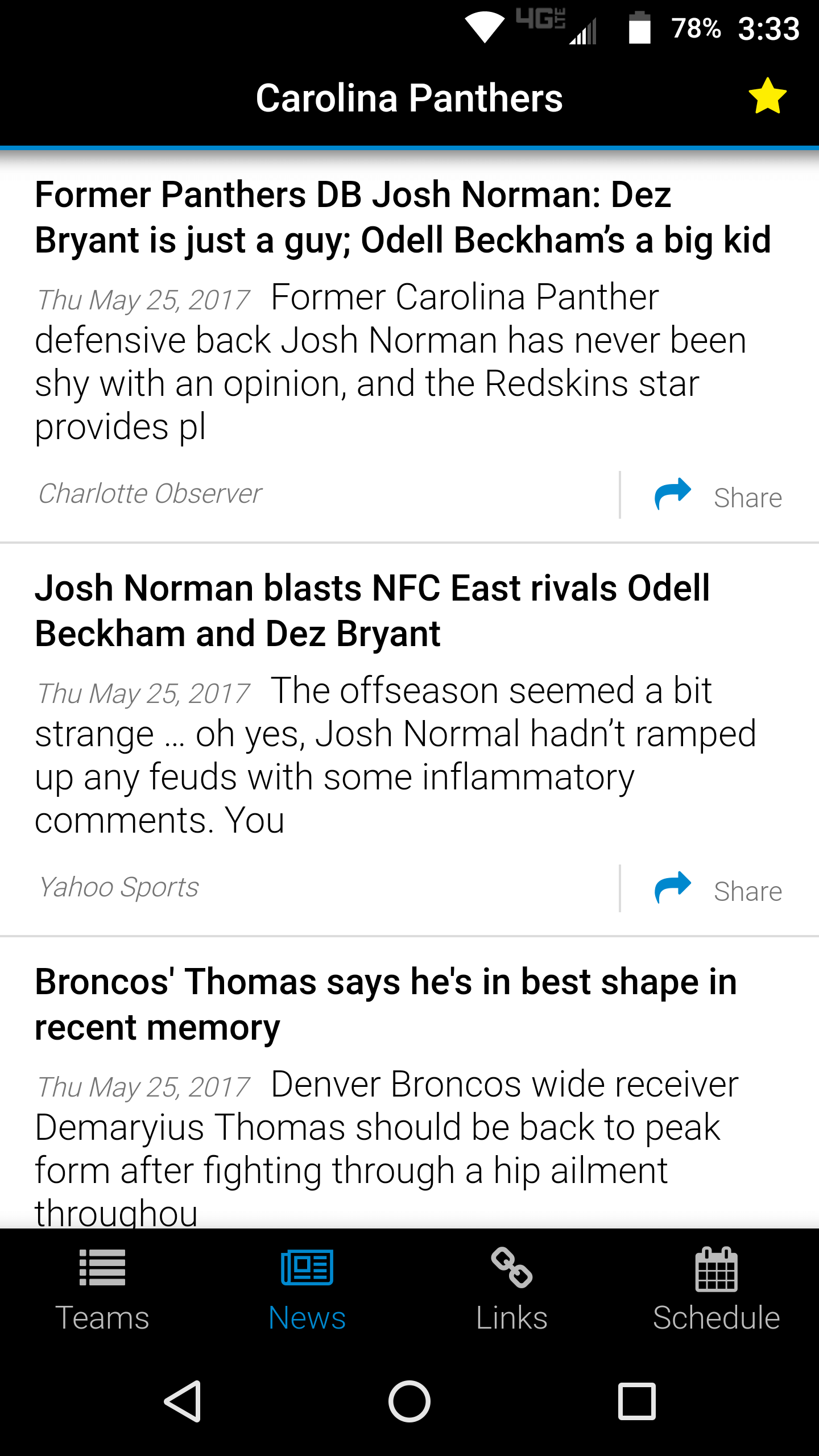This screenshot has width=819, height=1456.
Task: Open the Dez Bryant is just a guy article
Action: pyautogui.click(x=403, y=217)
